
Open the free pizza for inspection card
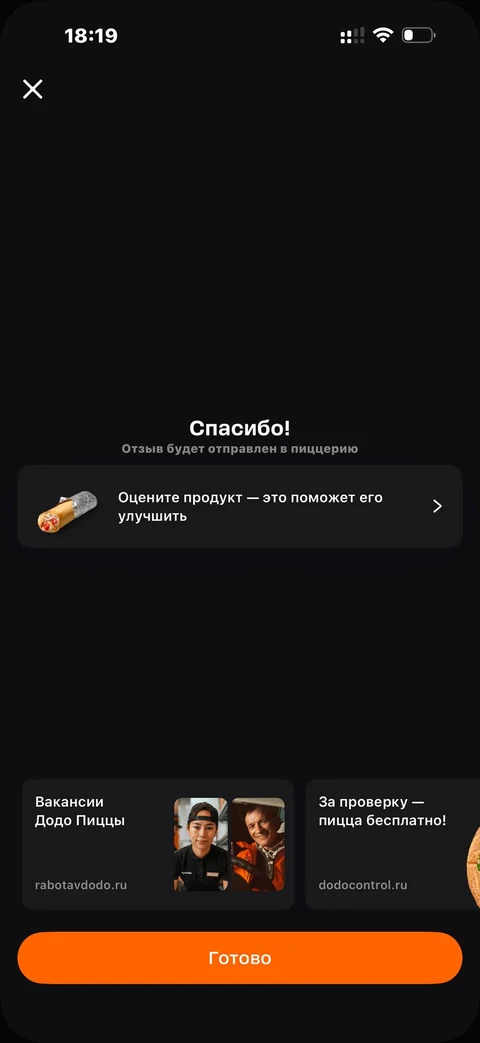pyautogui.click(x=392, y=844)
